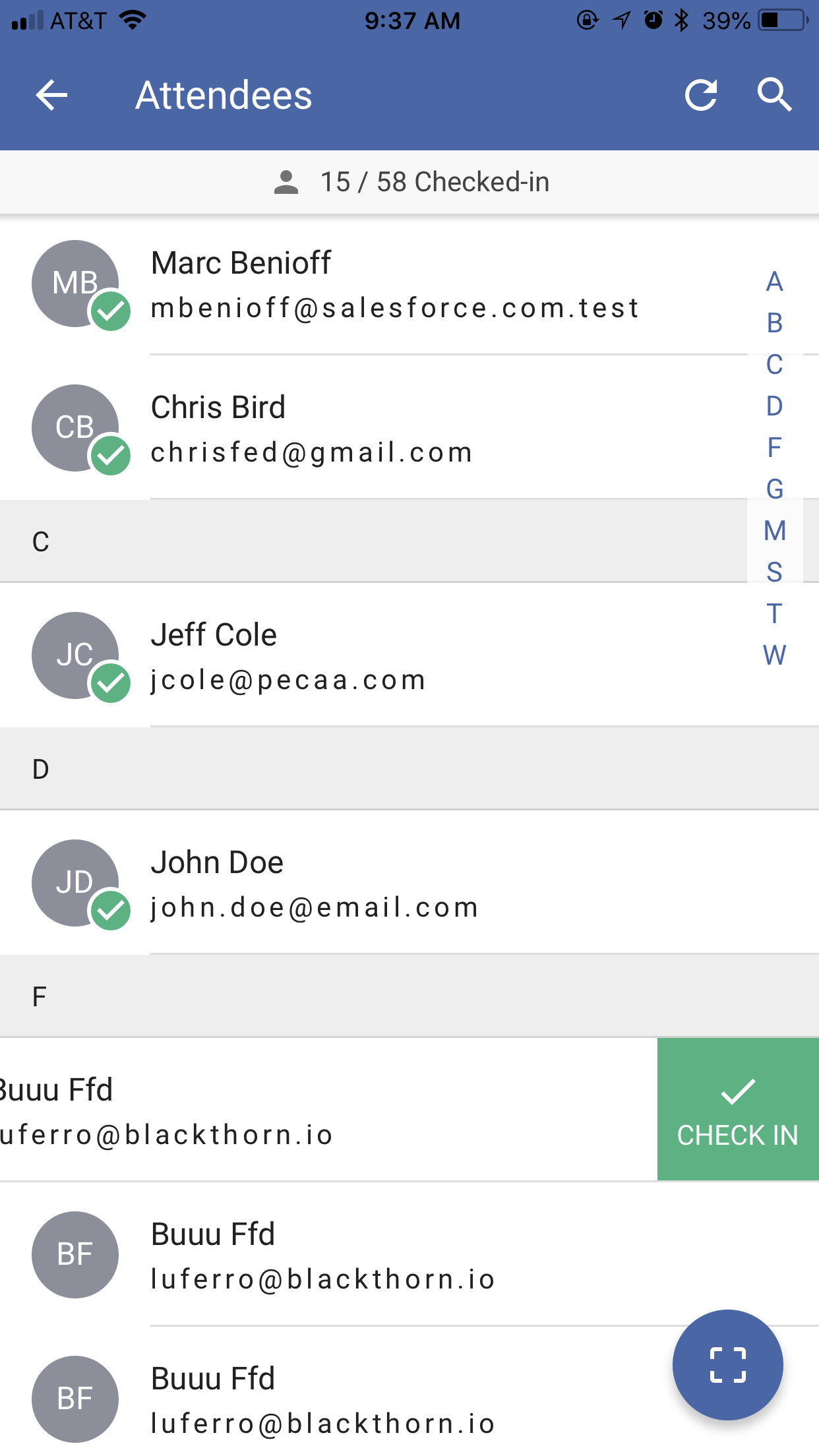
Task: View Jeff Cole's attendee details
Action: tap(396, 657)
